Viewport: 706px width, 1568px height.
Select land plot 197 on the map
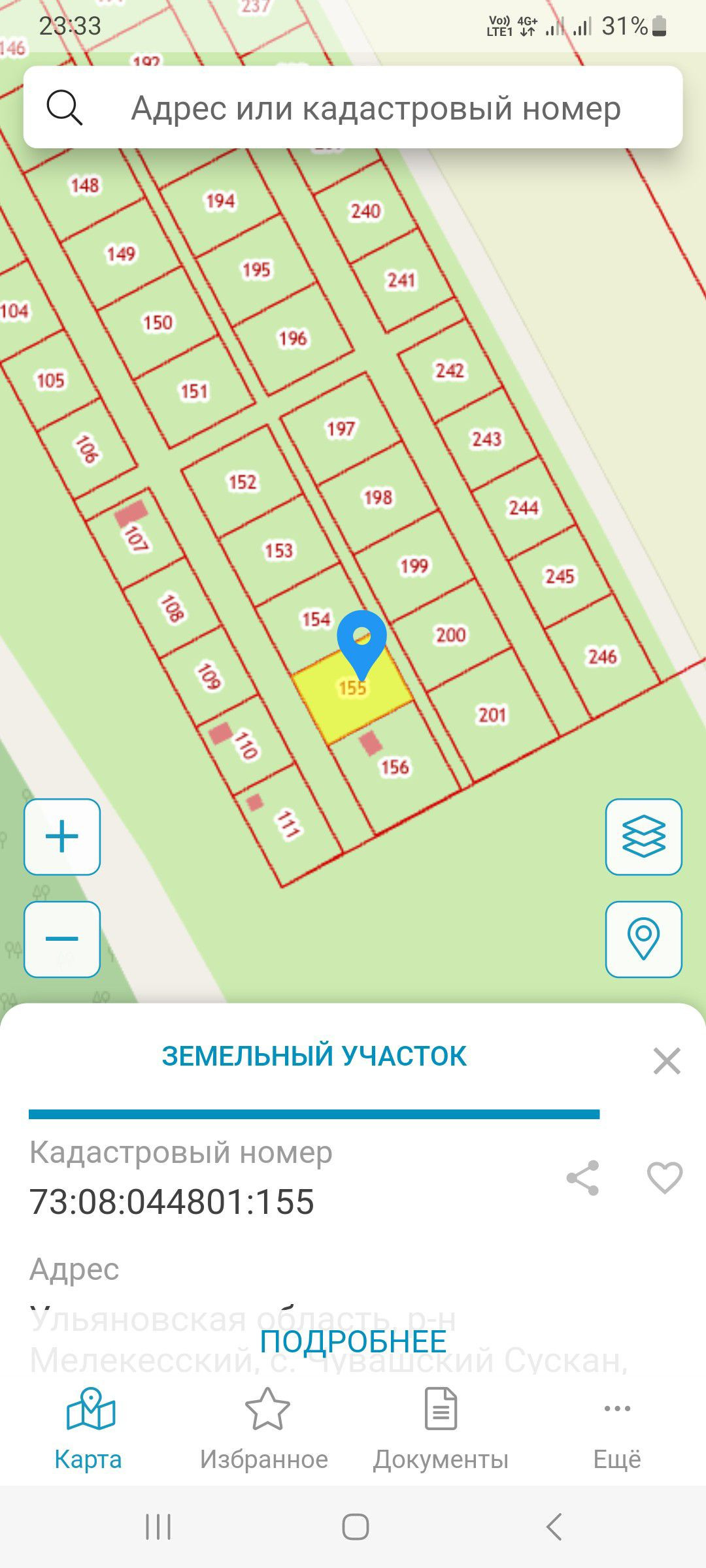coord(341,429)
